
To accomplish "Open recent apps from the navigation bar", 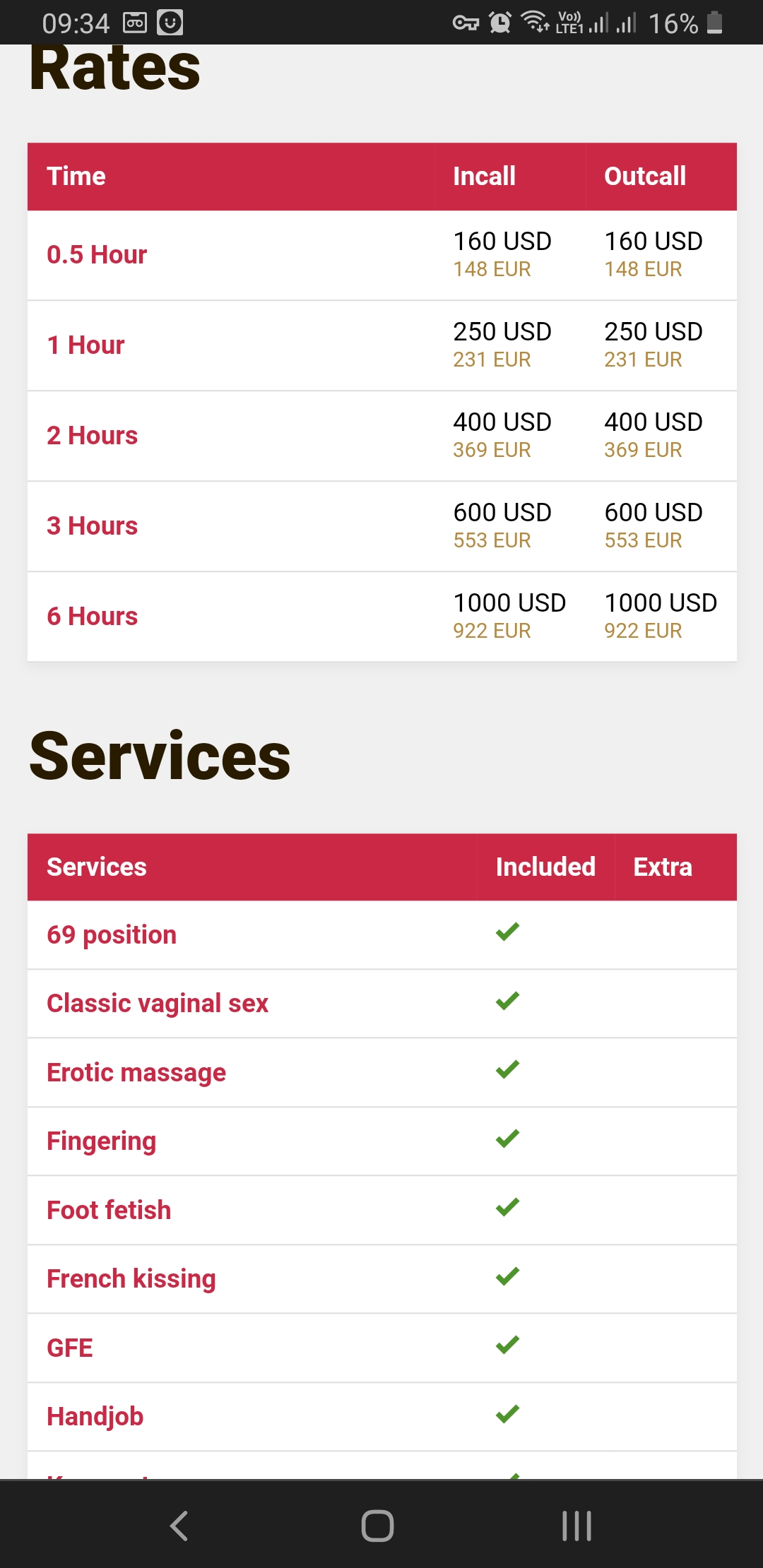I will (576, 1526).
